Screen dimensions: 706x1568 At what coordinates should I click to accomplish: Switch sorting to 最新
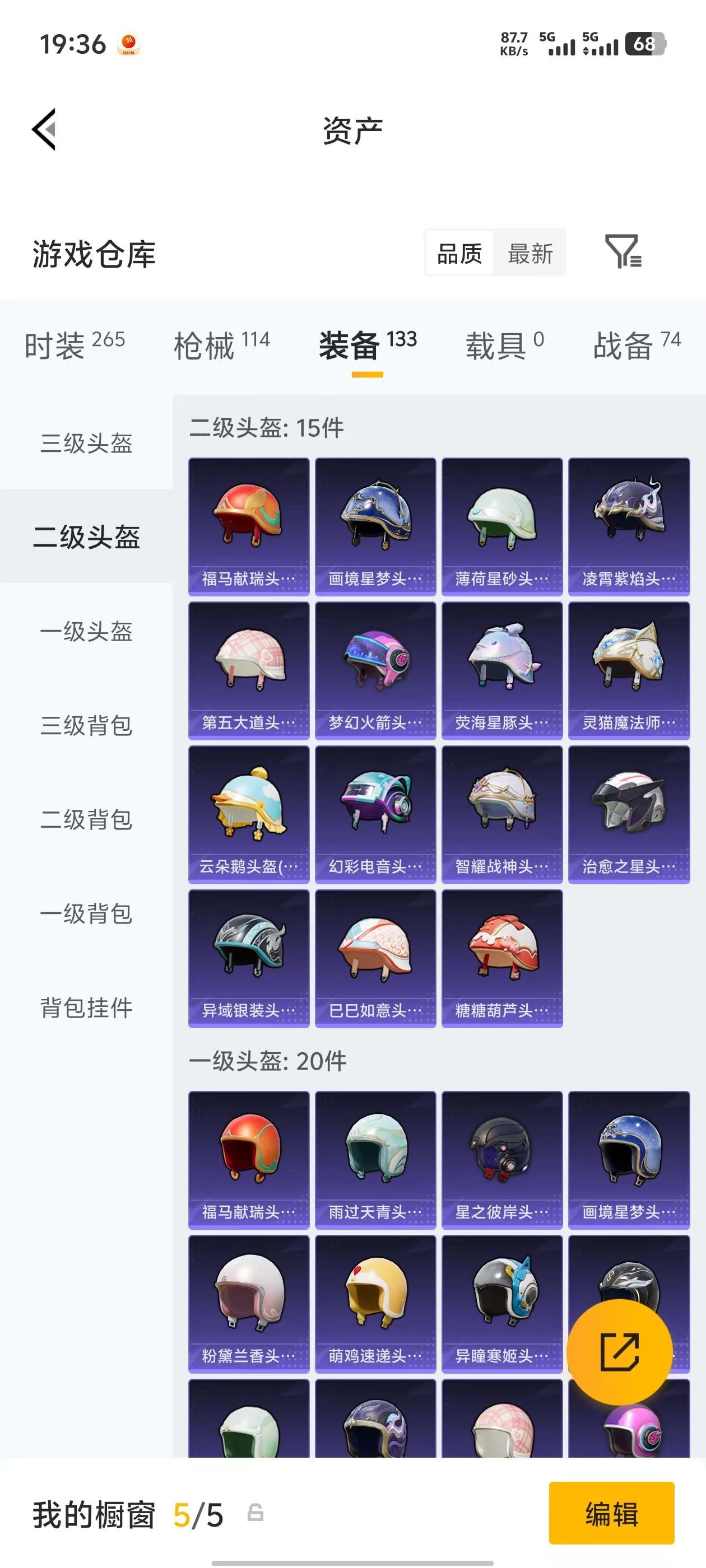point(530,254)
